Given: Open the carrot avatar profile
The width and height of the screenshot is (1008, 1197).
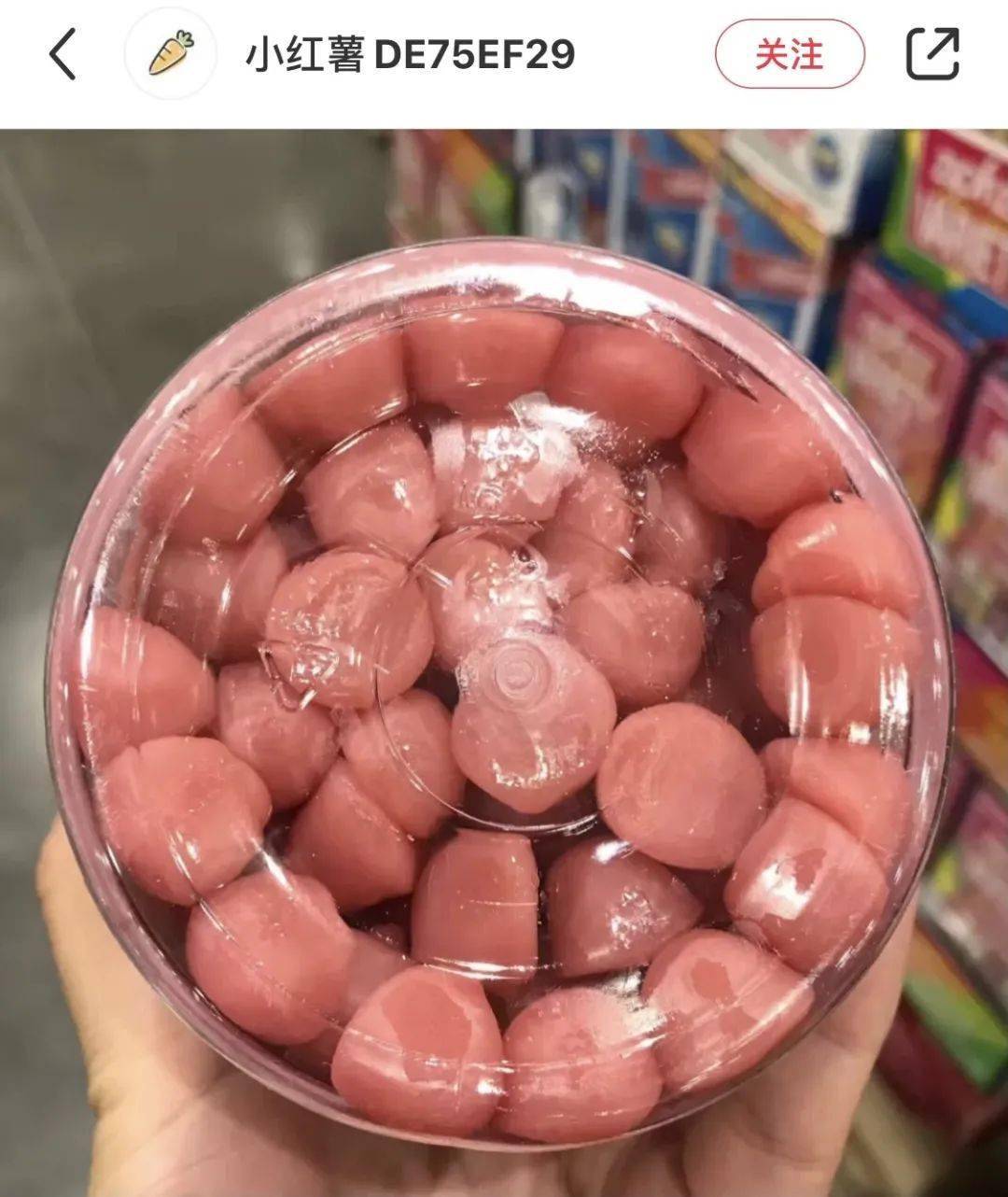Looking at the screenshot, I should (171, 54).
